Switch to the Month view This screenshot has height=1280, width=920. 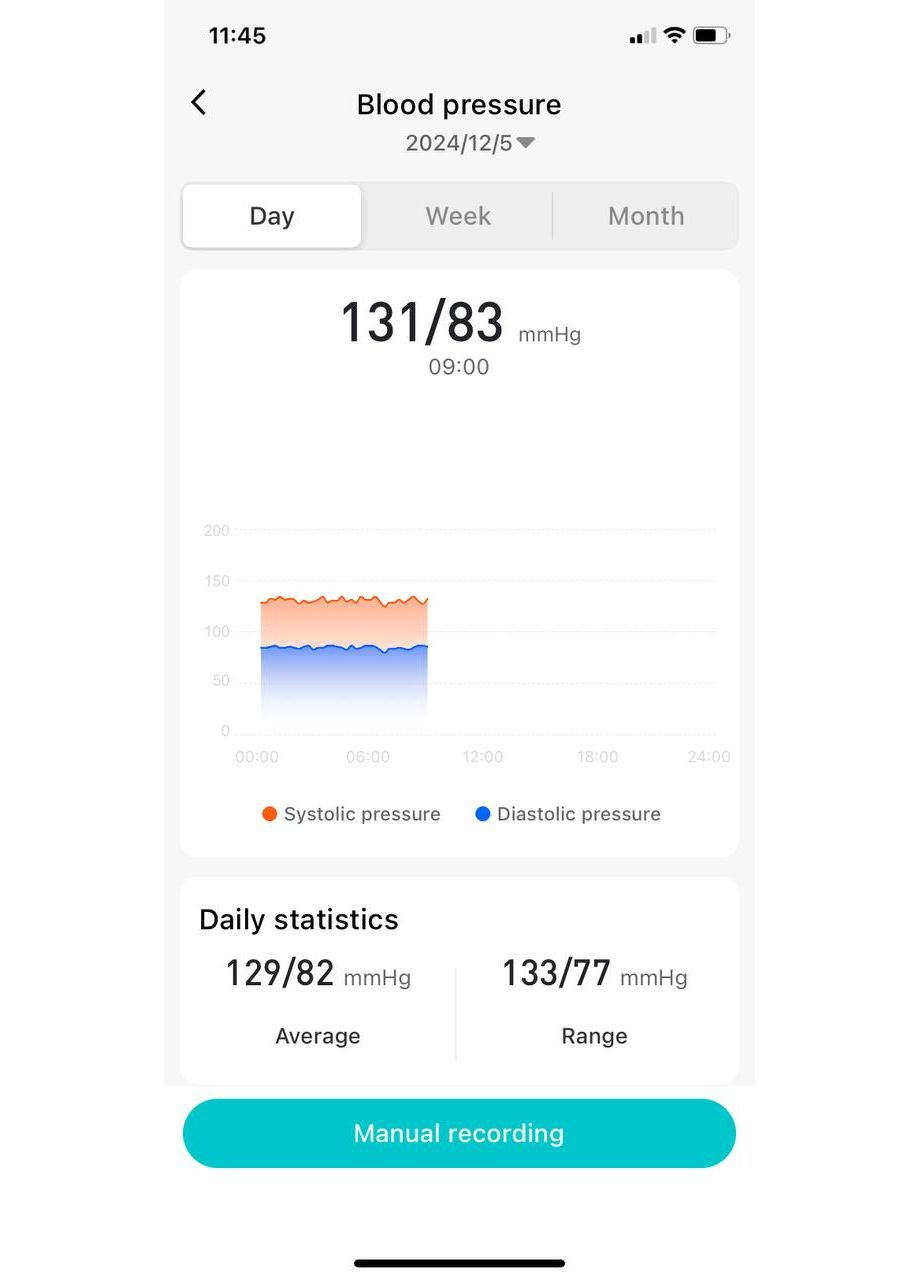[646, 216]
